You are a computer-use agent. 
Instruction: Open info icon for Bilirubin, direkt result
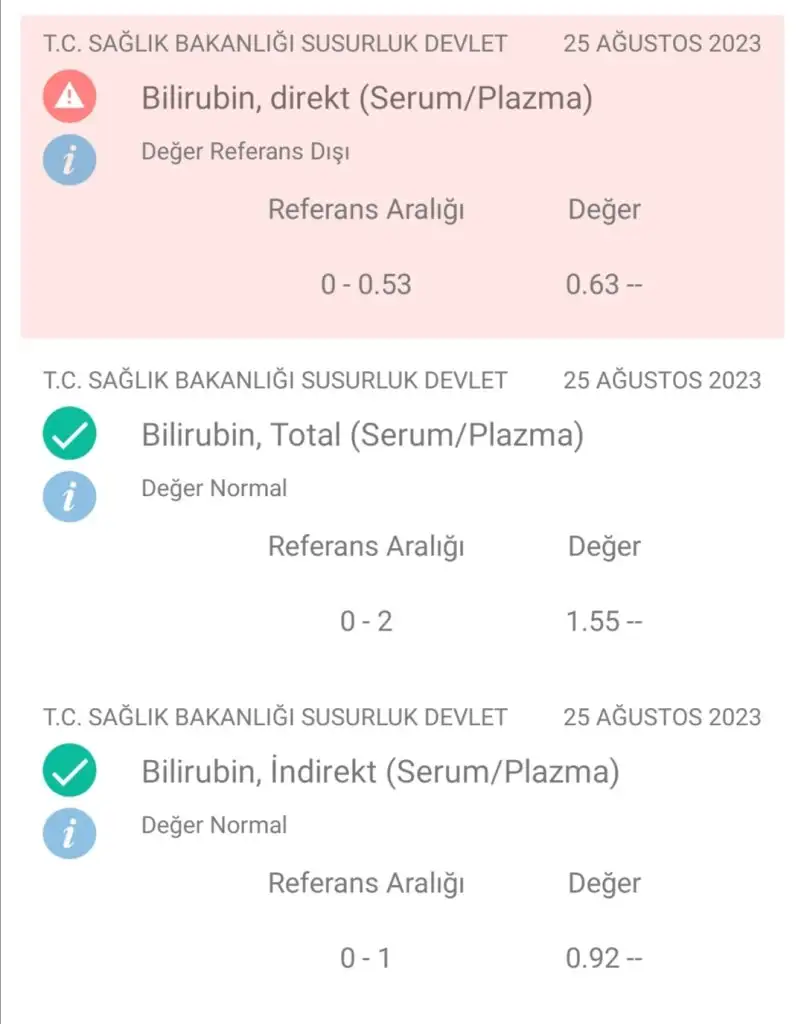pos(69,160)
